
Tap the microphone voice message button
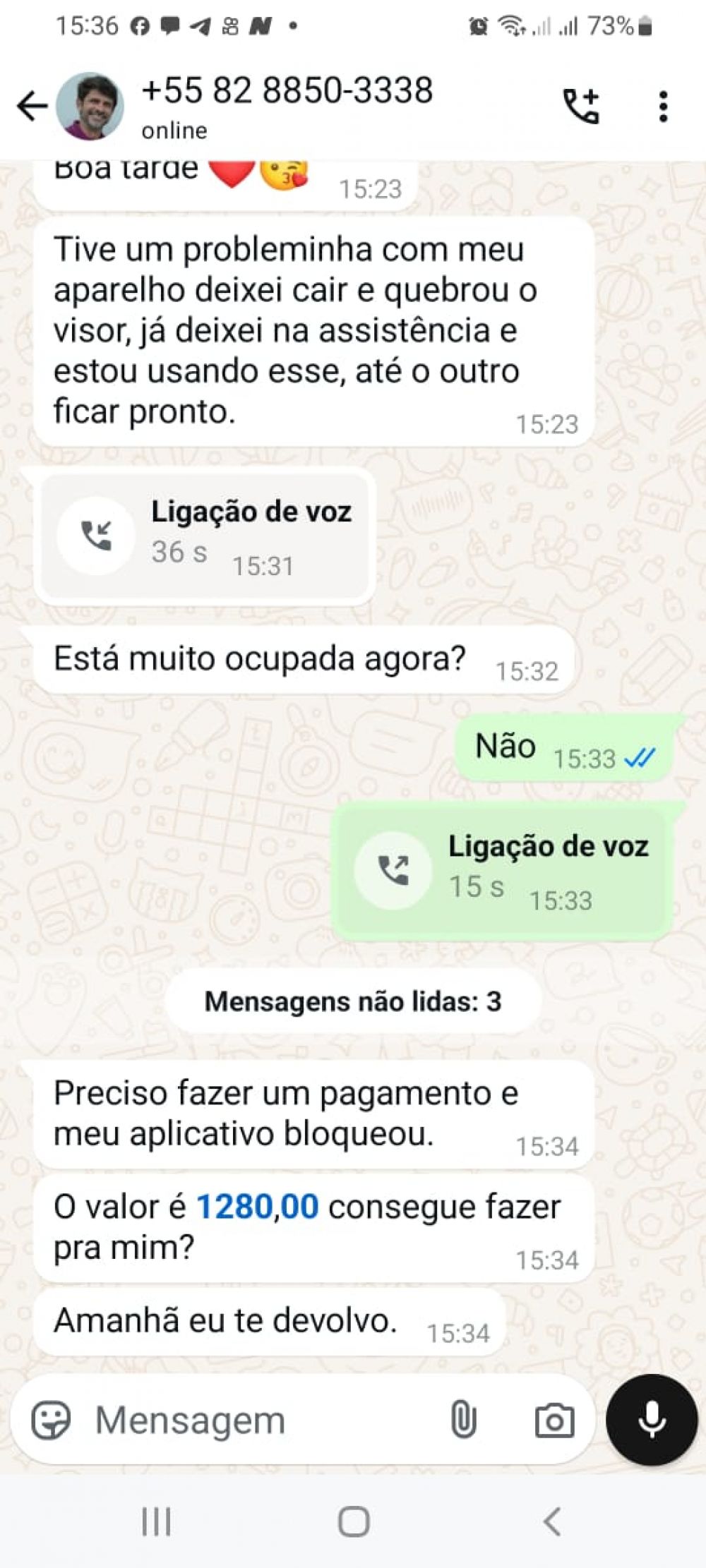[652, 1420]
